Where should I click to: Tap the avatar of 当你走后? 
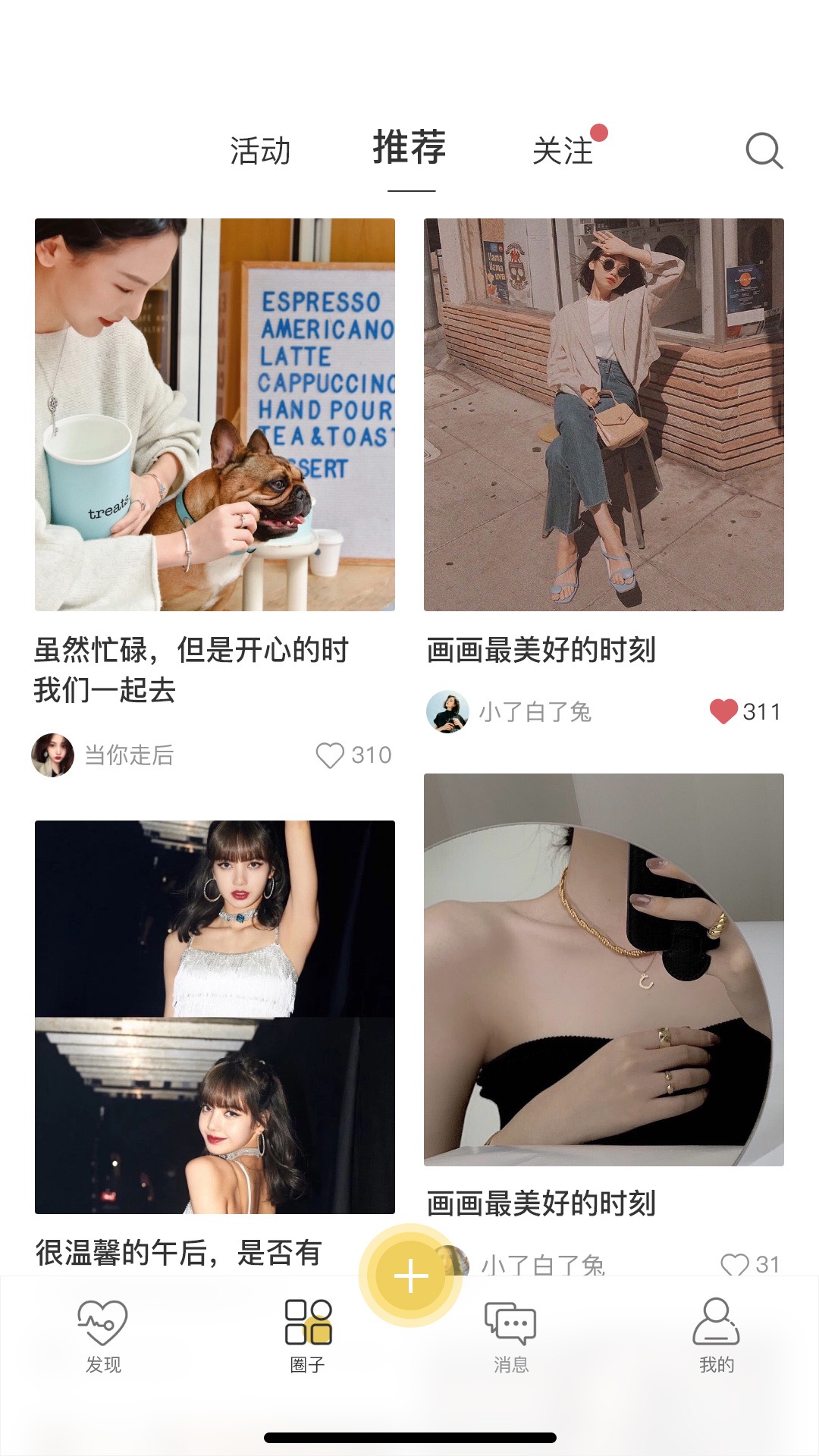pyautogui.click(x=52, y=754)
